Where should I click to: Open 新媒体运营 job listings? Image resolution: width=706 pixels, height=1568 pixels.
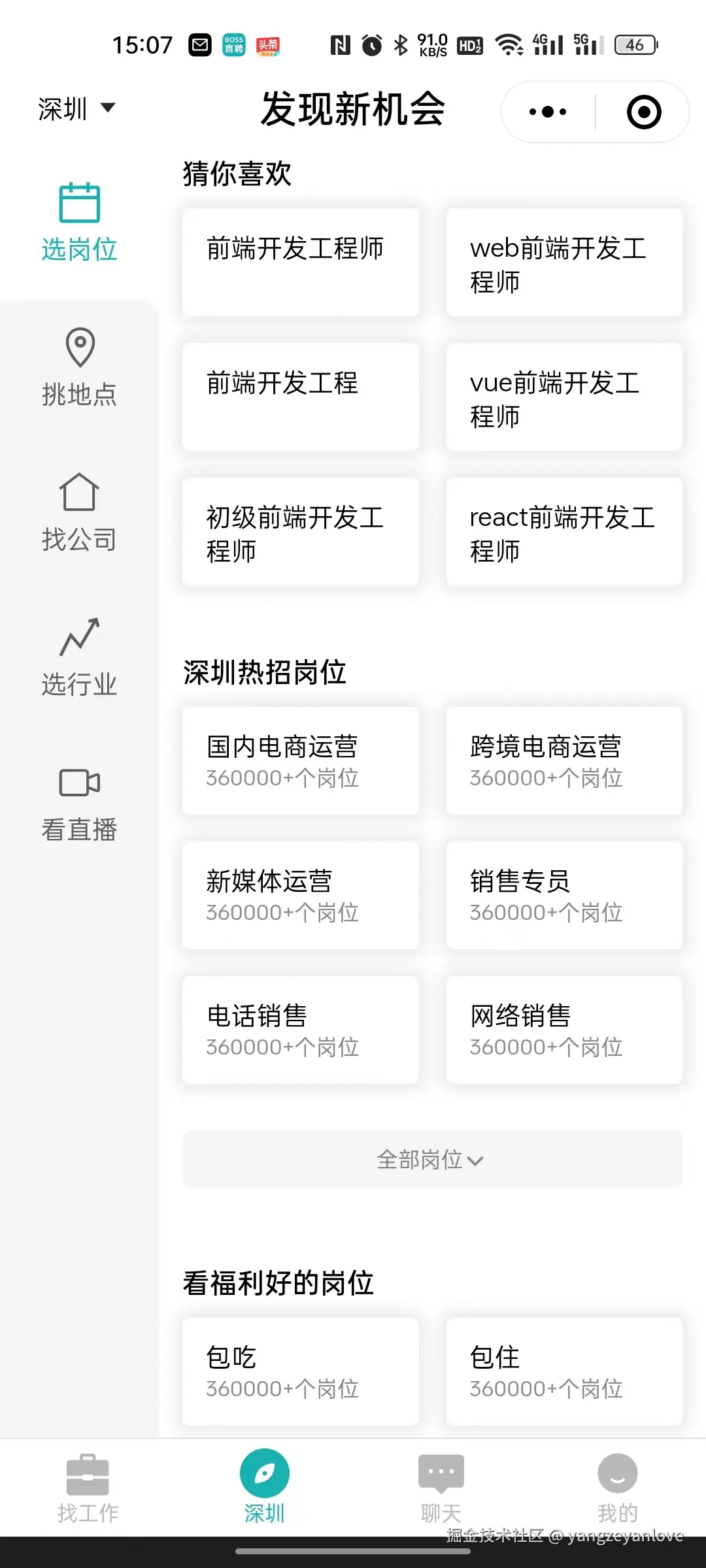coord(300,895)
